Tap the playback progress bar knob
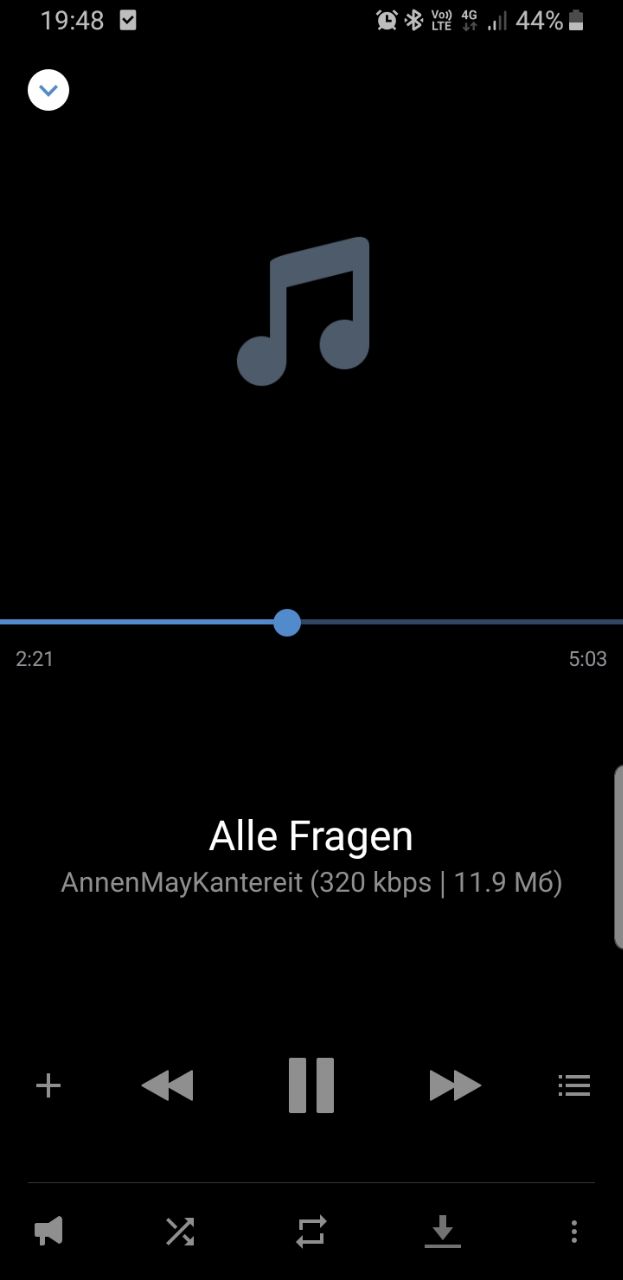Image resolution: width=623 pixels, height=1280 pixels. click(287, 622)
